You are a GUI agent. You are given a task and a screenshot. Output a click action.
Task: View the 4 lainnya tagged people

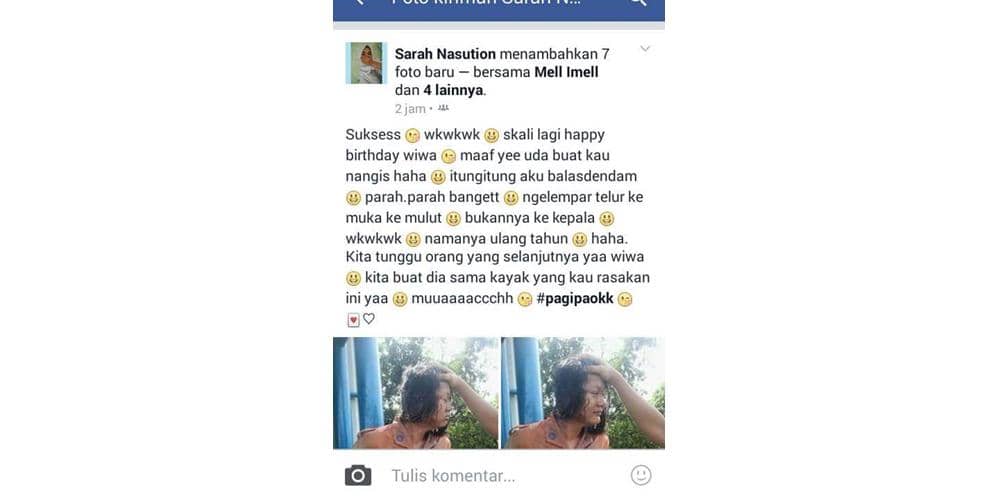(x=451, y=90)
